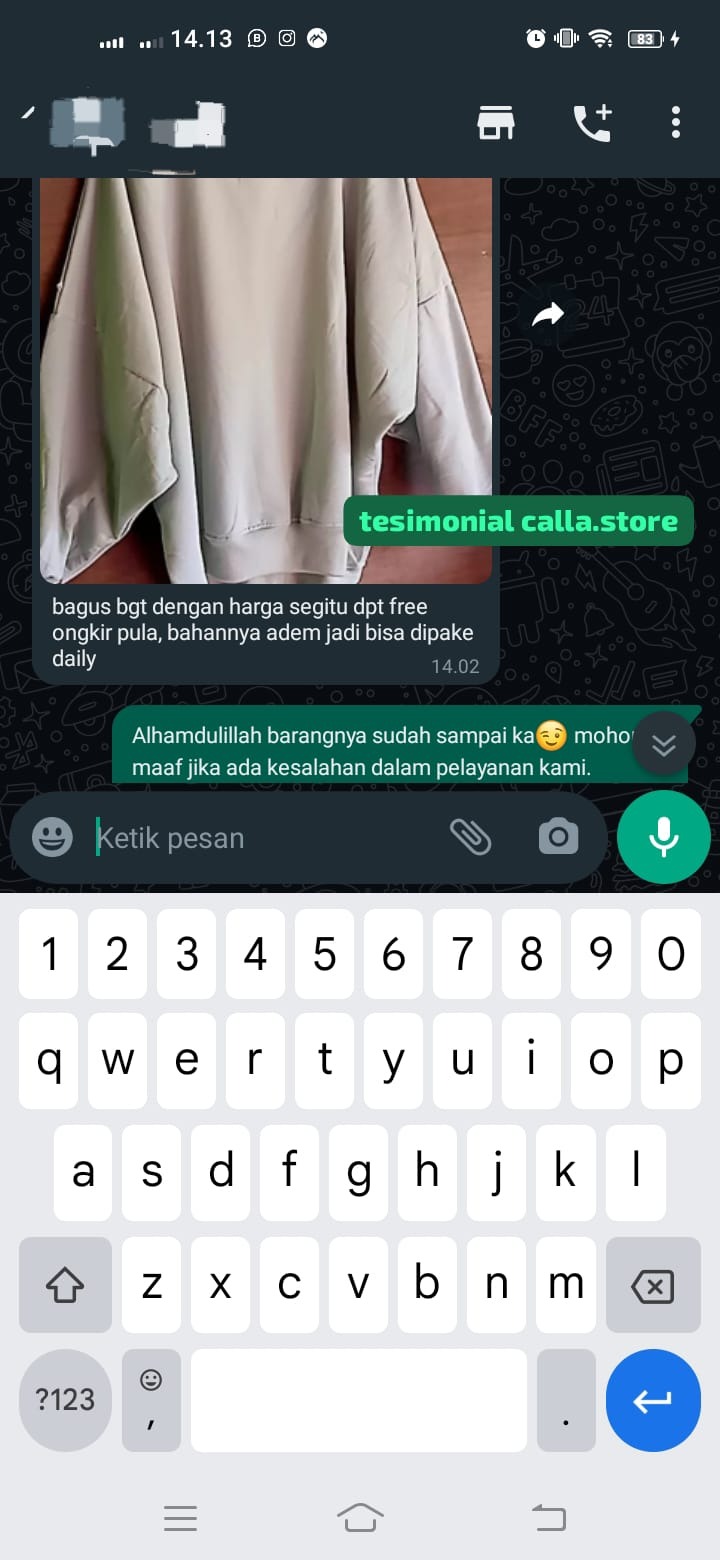Open the overflow menu
The height and width of the screenshot is (1560, 720).
pyautogui.click(x=676, y=123)
